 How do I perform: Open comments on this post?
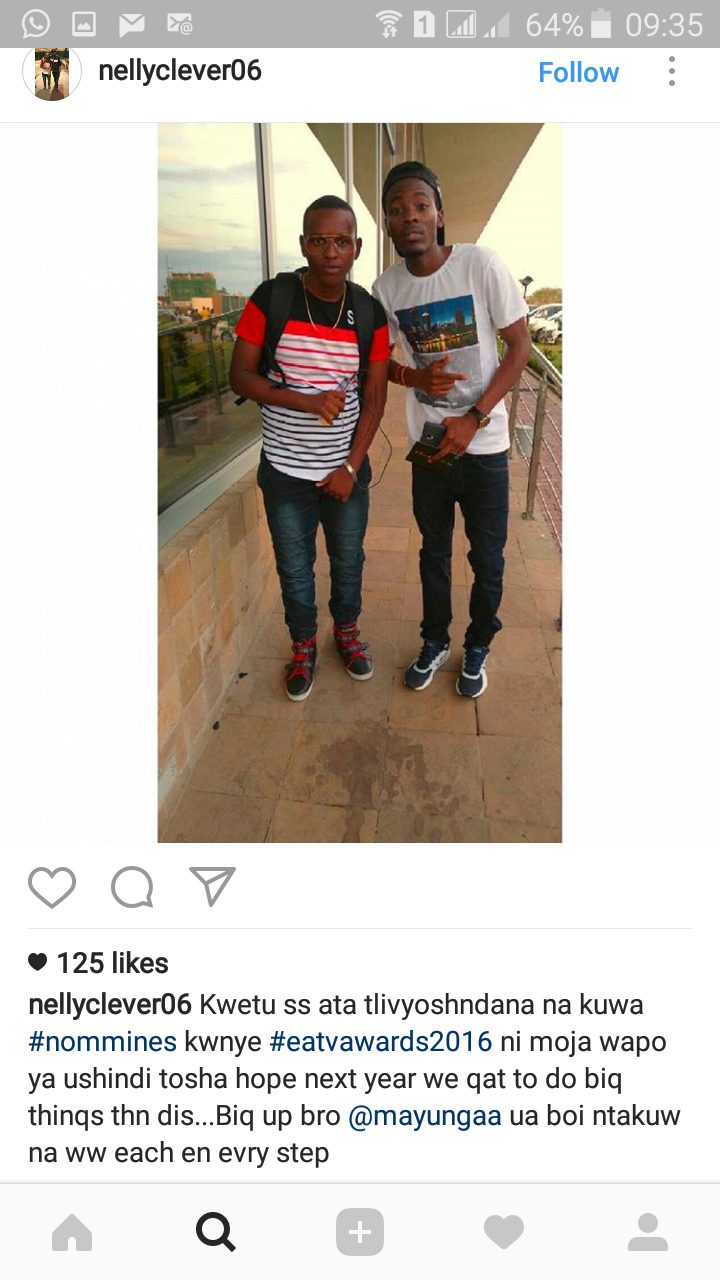pyautogui.click(x=132, y=887)
